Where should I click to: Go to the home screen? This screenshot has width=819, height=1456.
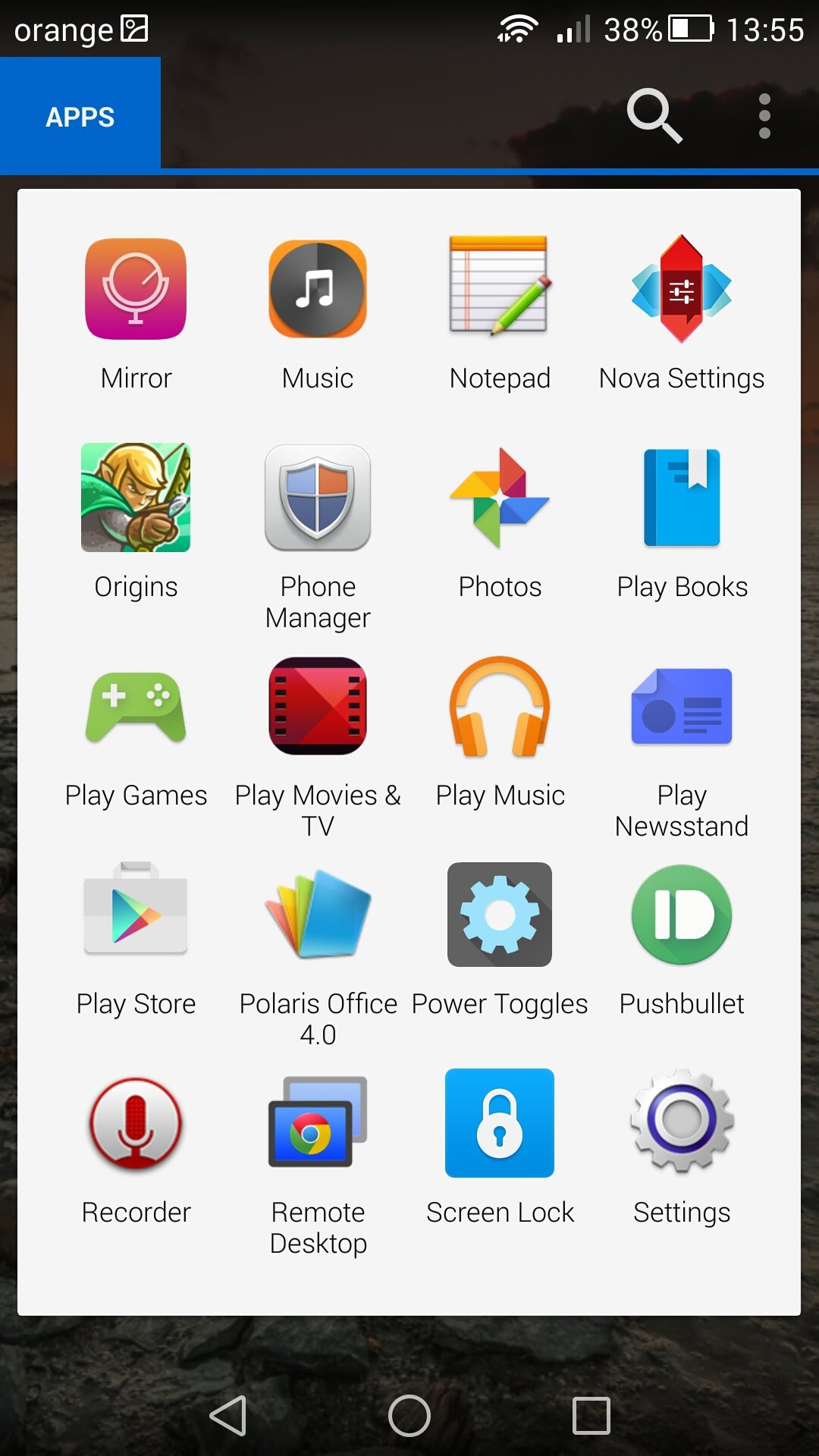point(409,1416)
